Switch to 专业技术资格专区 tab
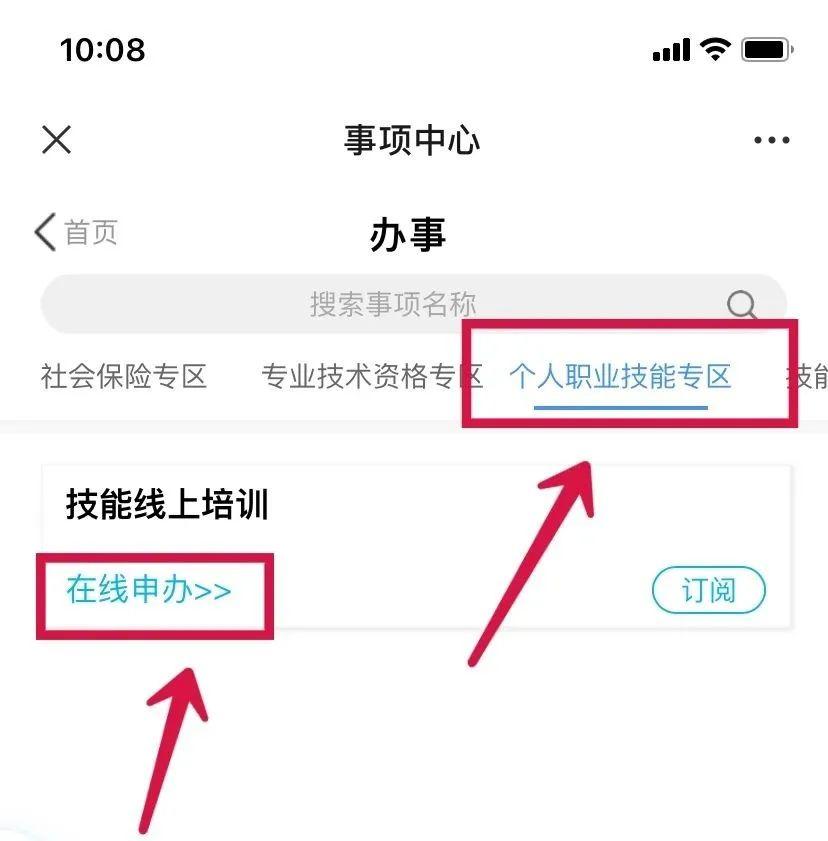 pos(371,377)
